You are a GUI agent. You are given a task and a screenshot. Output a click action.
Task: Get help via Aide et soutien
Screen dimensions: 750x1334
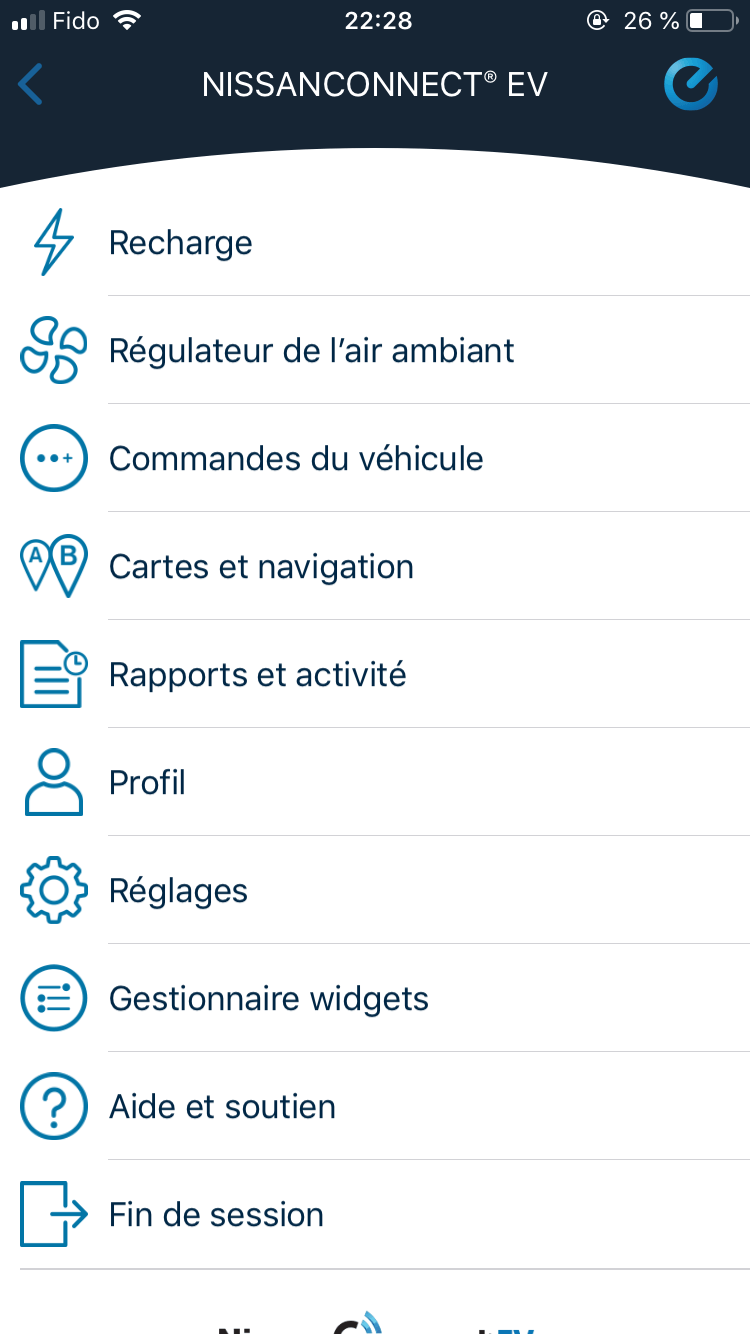(x=222, y=1107)
